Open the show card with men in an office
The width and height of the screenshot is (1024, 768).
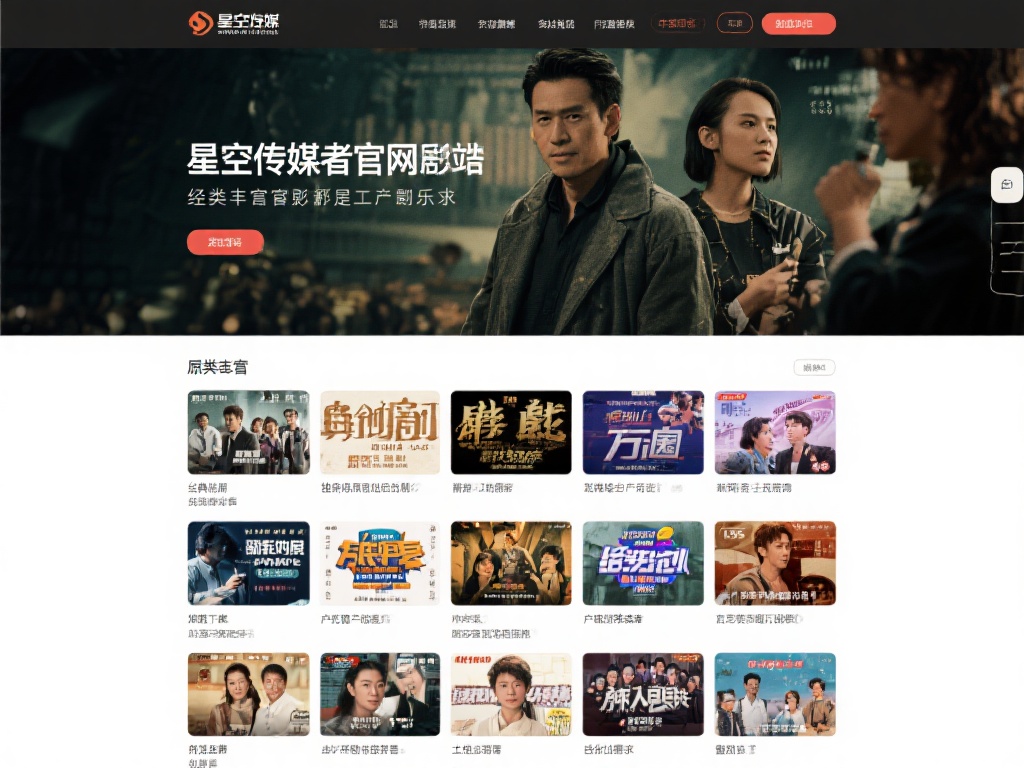click(x=248, y=432)
